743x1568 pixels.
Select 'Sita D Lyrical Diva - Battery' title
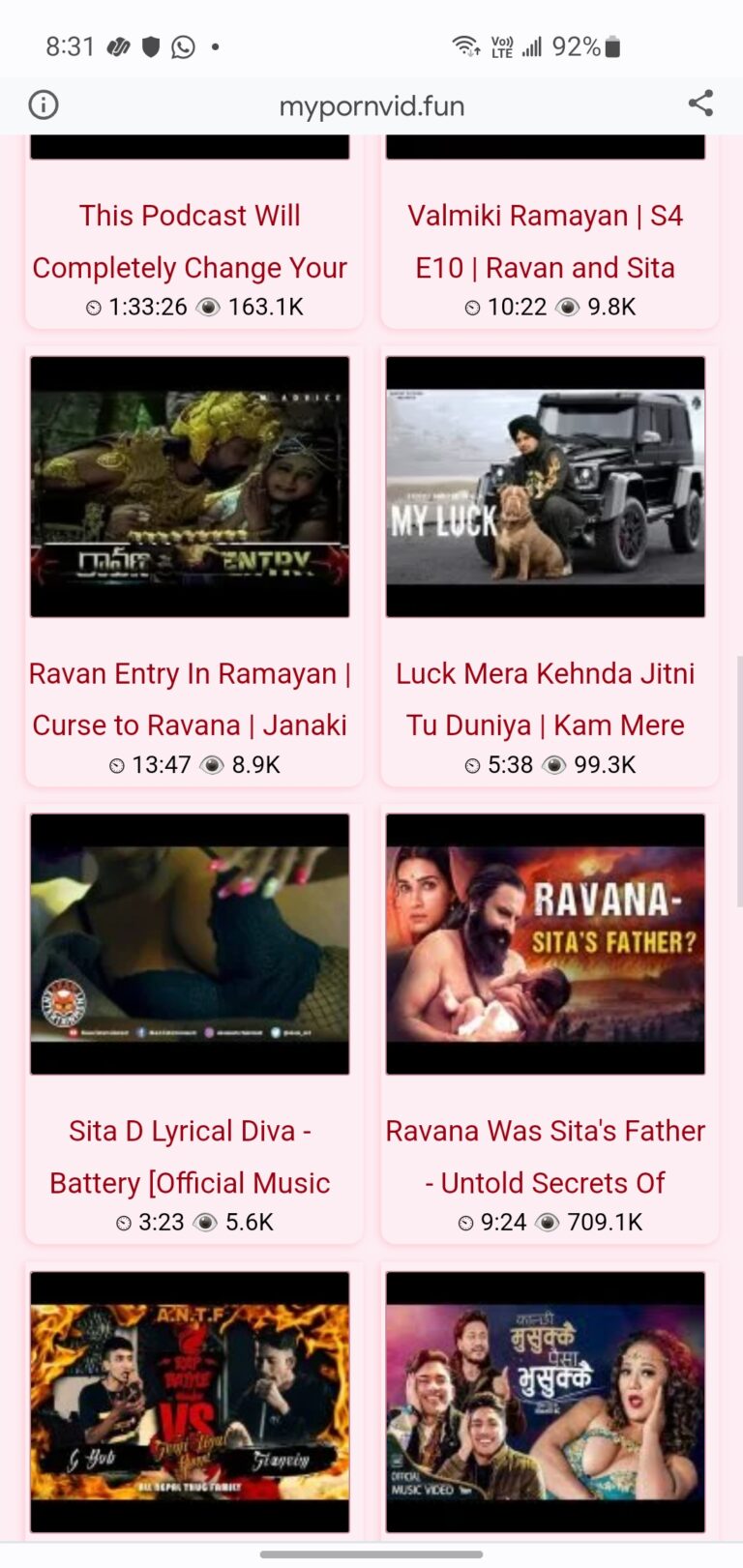tap(190, 1156)
